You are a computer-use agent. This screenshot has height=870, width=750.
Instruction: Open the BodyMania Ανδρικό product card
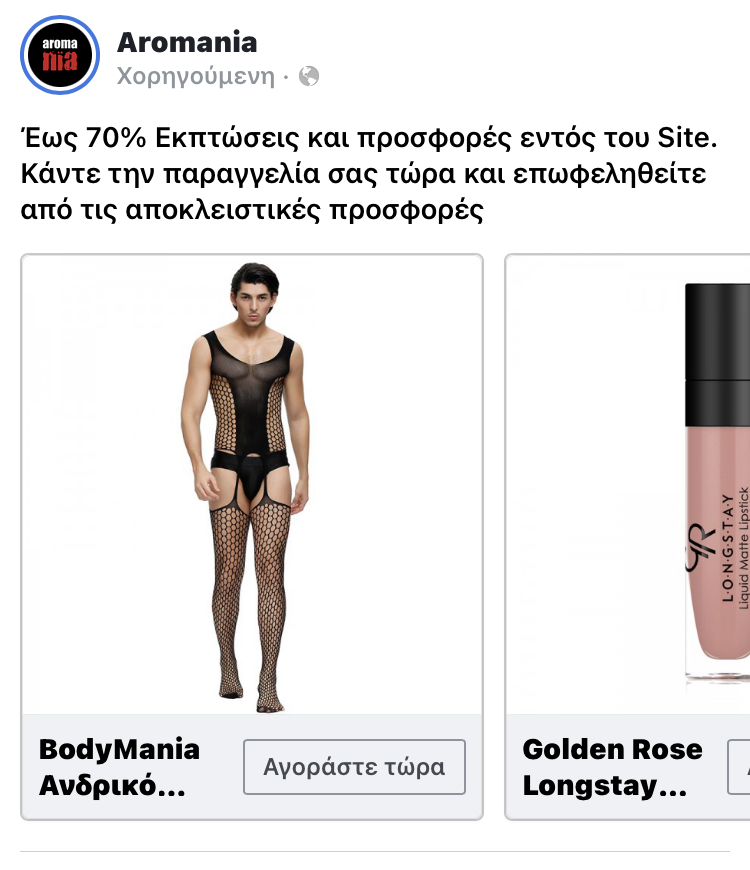252,485
